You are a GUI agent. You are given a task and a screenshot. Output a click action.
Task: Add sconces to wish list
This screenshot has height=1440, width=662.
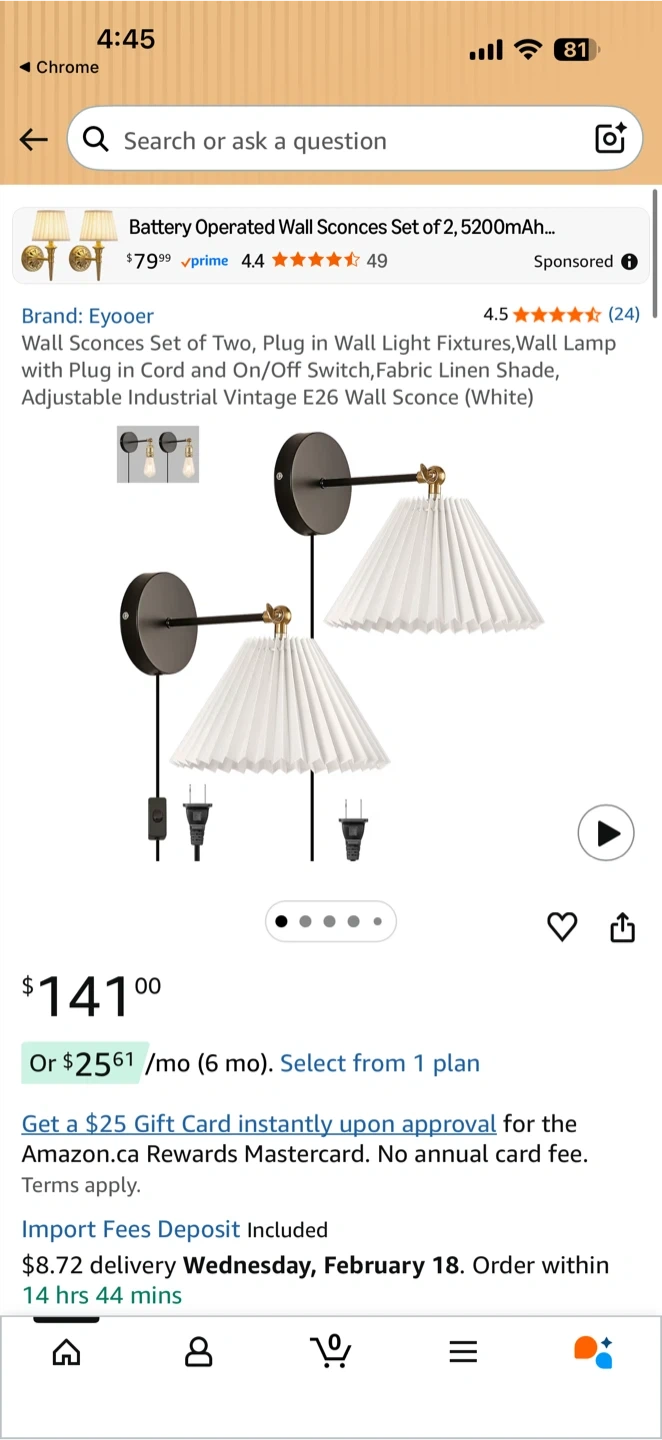(x=562, y=927)
